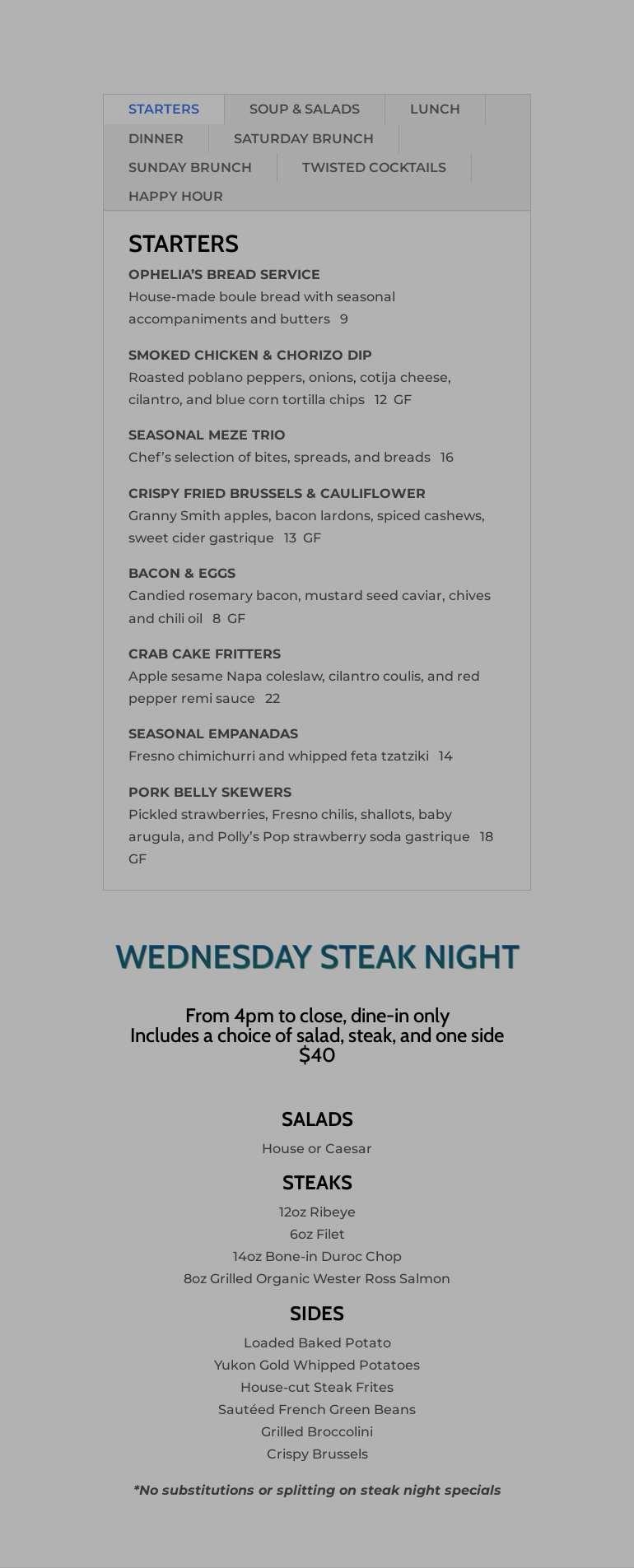The height and width of the screenshot is (1568, 634).
Task: Select the Starters tab
Action: 164,109
